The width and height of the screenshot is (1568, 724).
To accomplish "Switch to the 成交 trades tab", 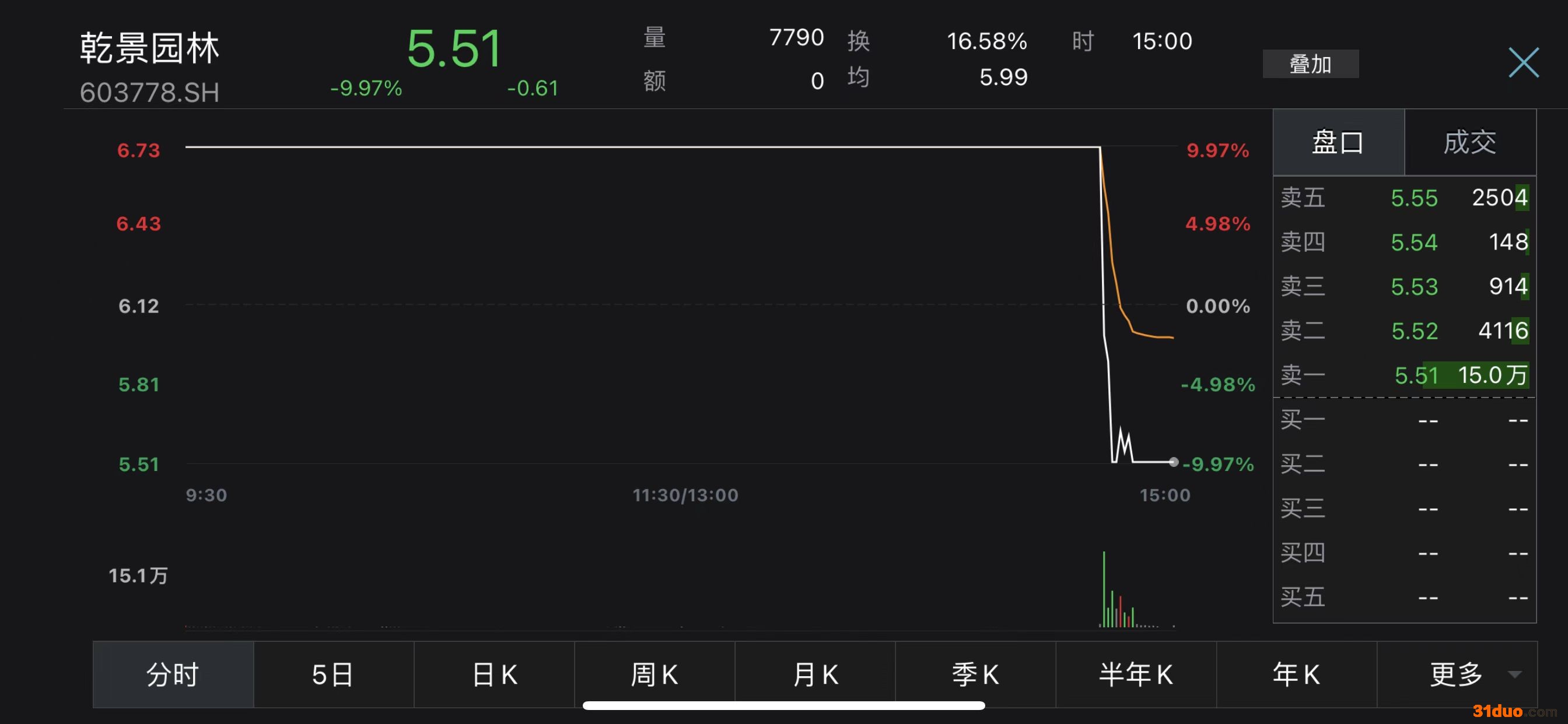I will pos(1469,143).
